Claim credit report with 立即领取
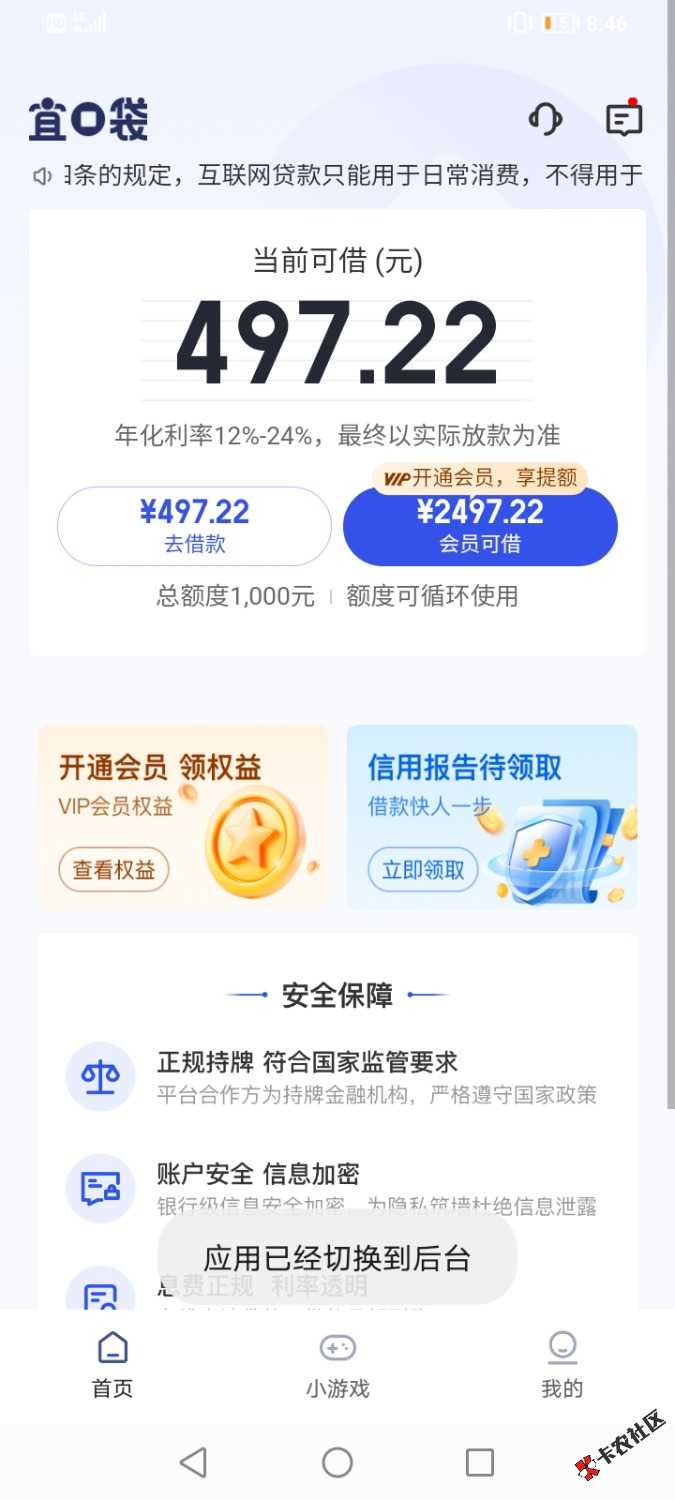675x1500 pixels. (x=423, y=870)
